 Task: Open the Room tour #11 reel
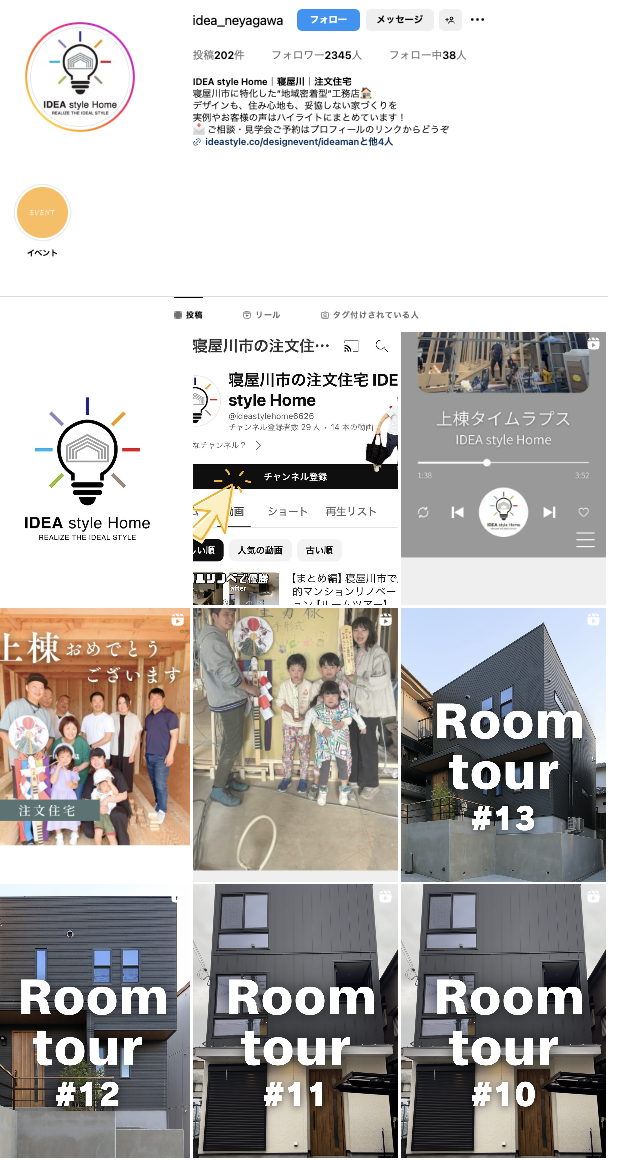pos(295,1020)
